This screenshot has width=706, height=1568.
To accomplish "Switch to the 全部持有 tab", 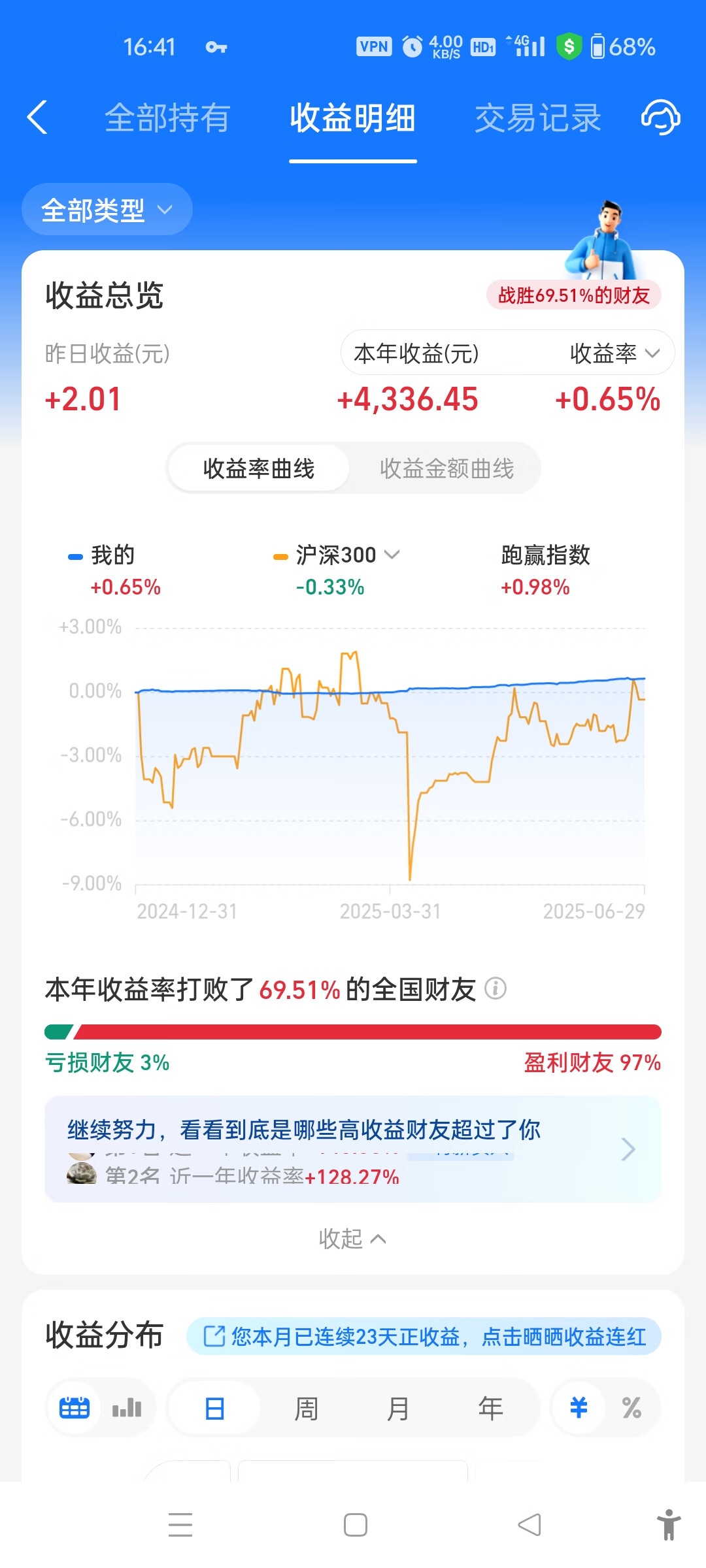I will [x=167, y=118].
